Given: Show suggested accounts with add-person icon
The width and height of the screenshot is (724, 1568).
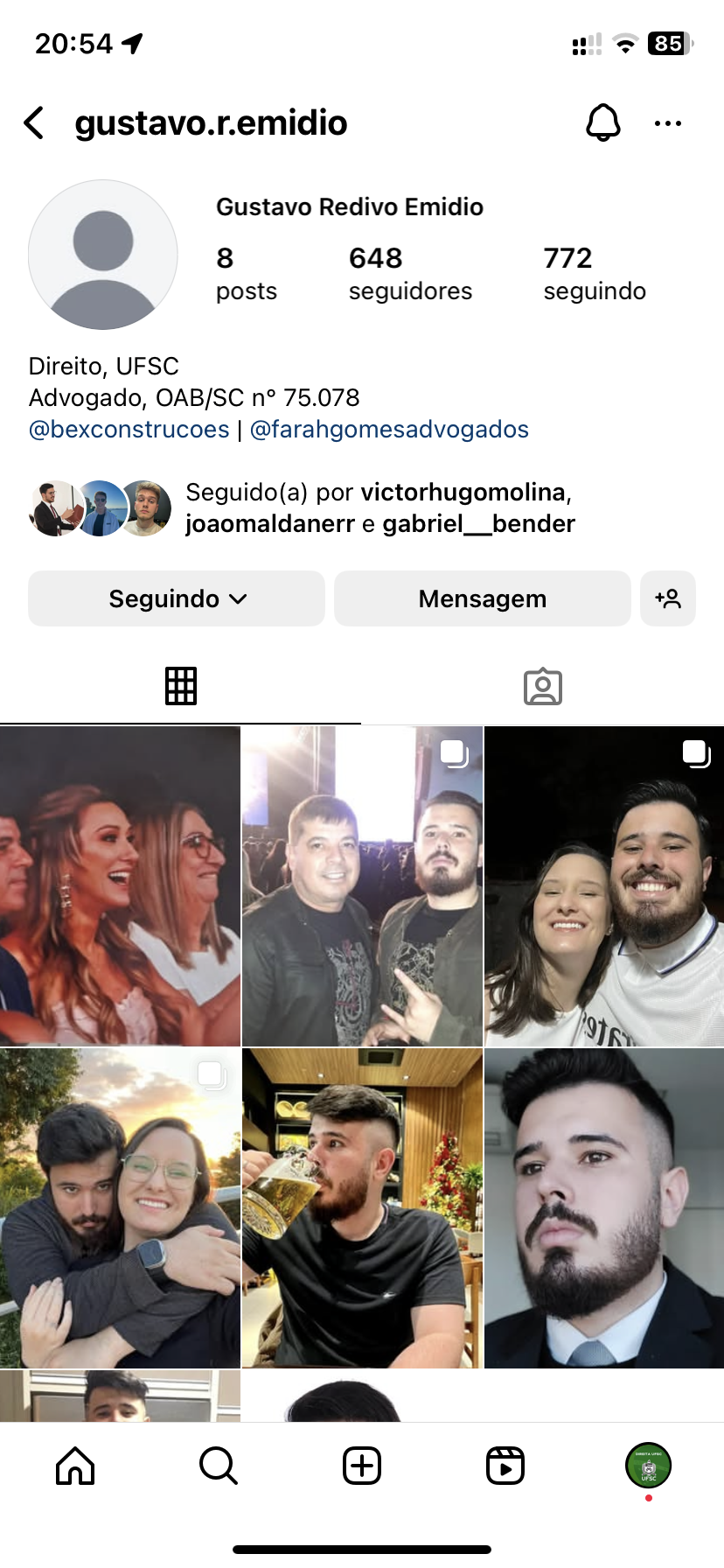Looking at the screenshot, I should pos(668,598).
